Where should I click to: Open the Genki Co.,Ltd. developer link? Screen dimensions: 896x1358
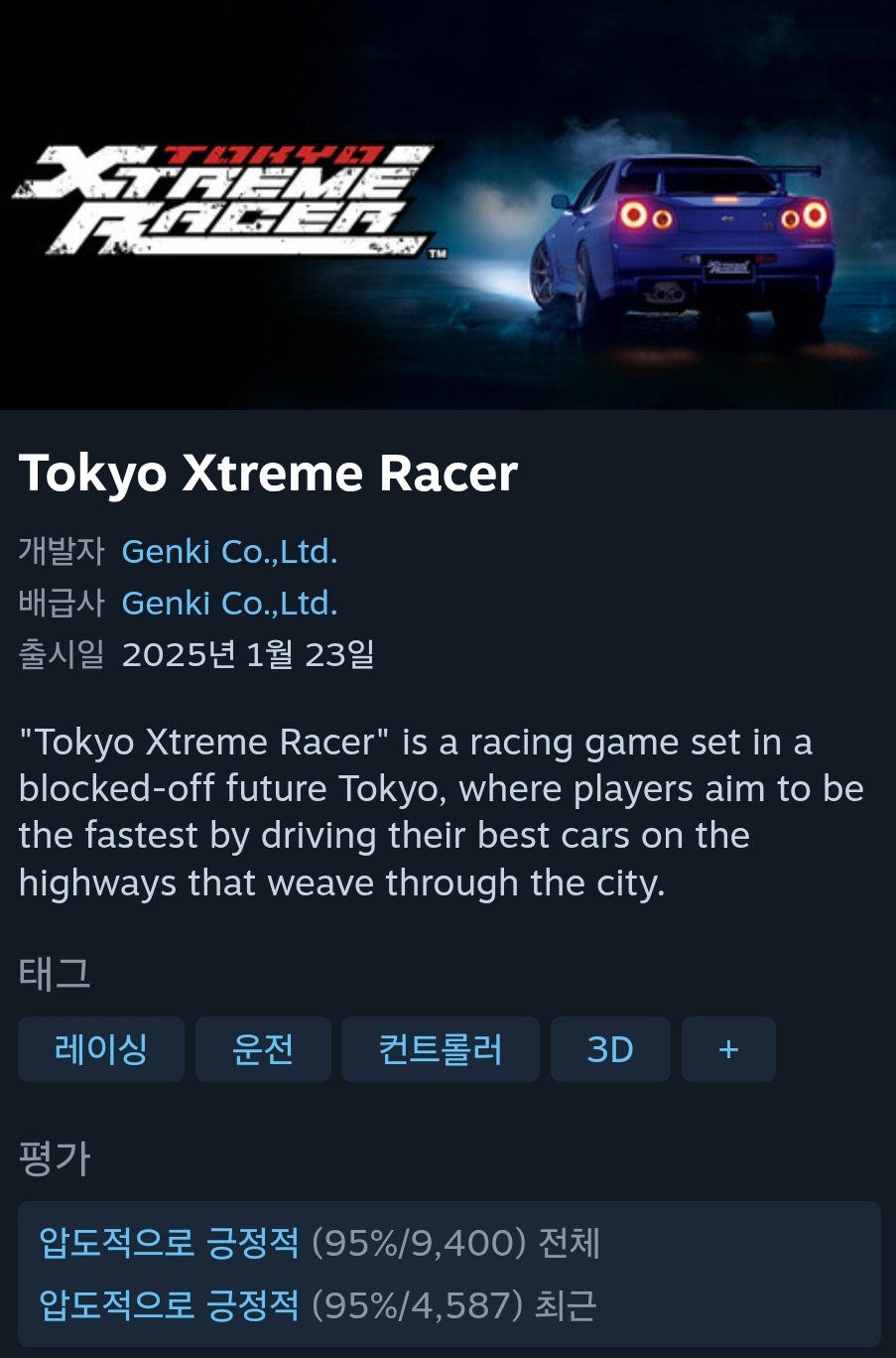[229, 552]
